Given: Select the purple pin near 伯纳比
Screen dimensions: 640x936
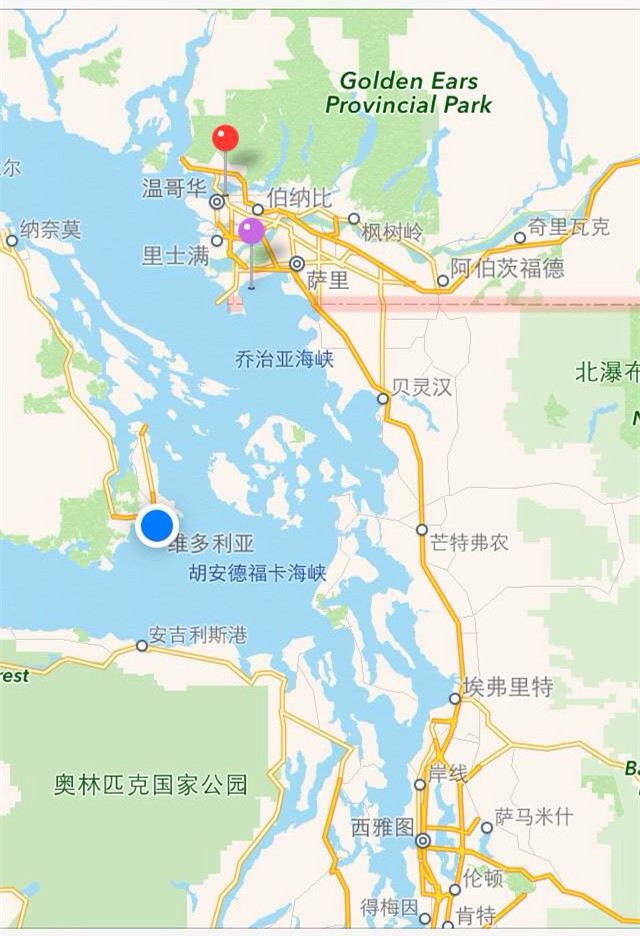Looking at the screenshot, I should [251, 232].
